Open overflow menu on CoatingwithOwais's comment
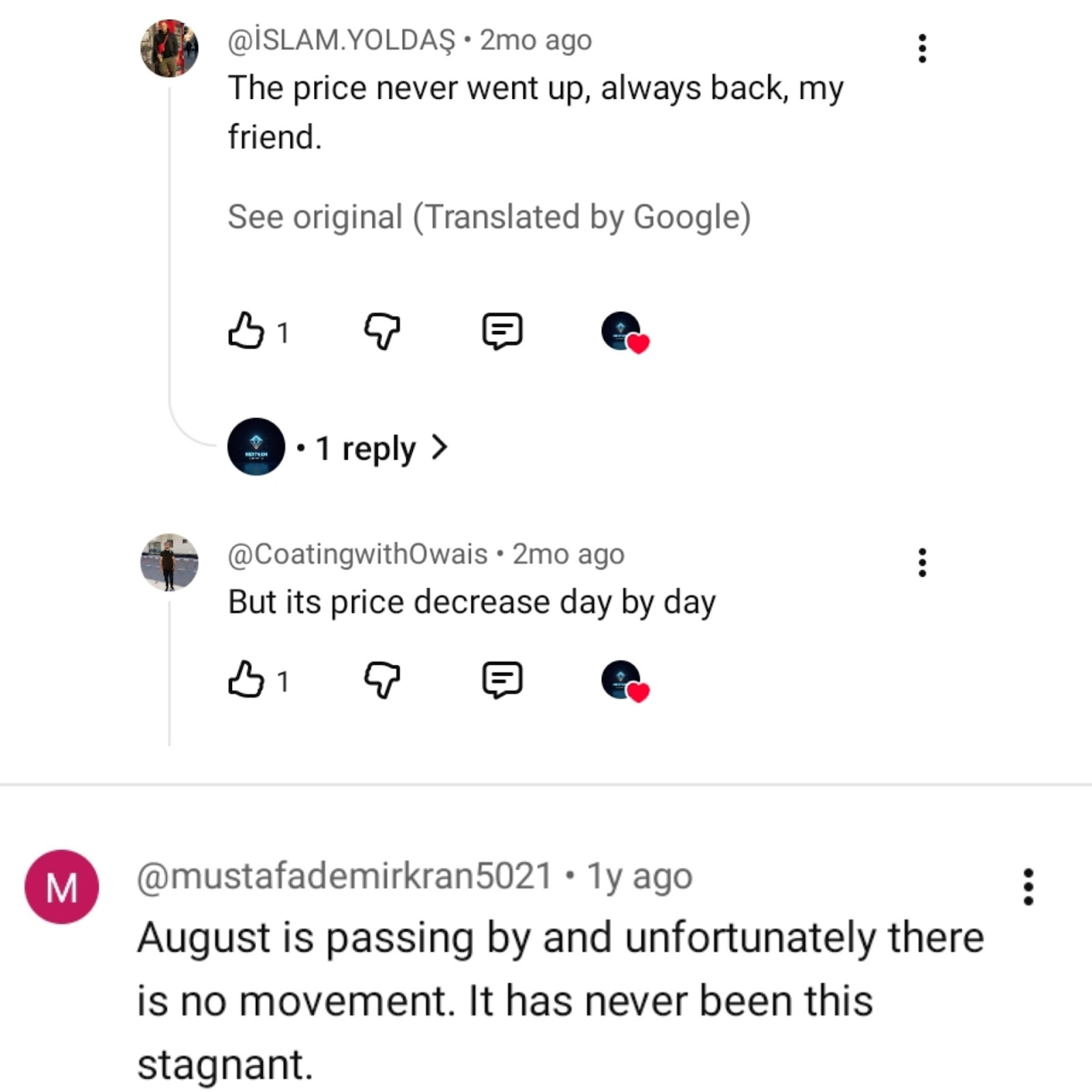This screenshot has height=1092, width=1092. (x=922, y=562)
